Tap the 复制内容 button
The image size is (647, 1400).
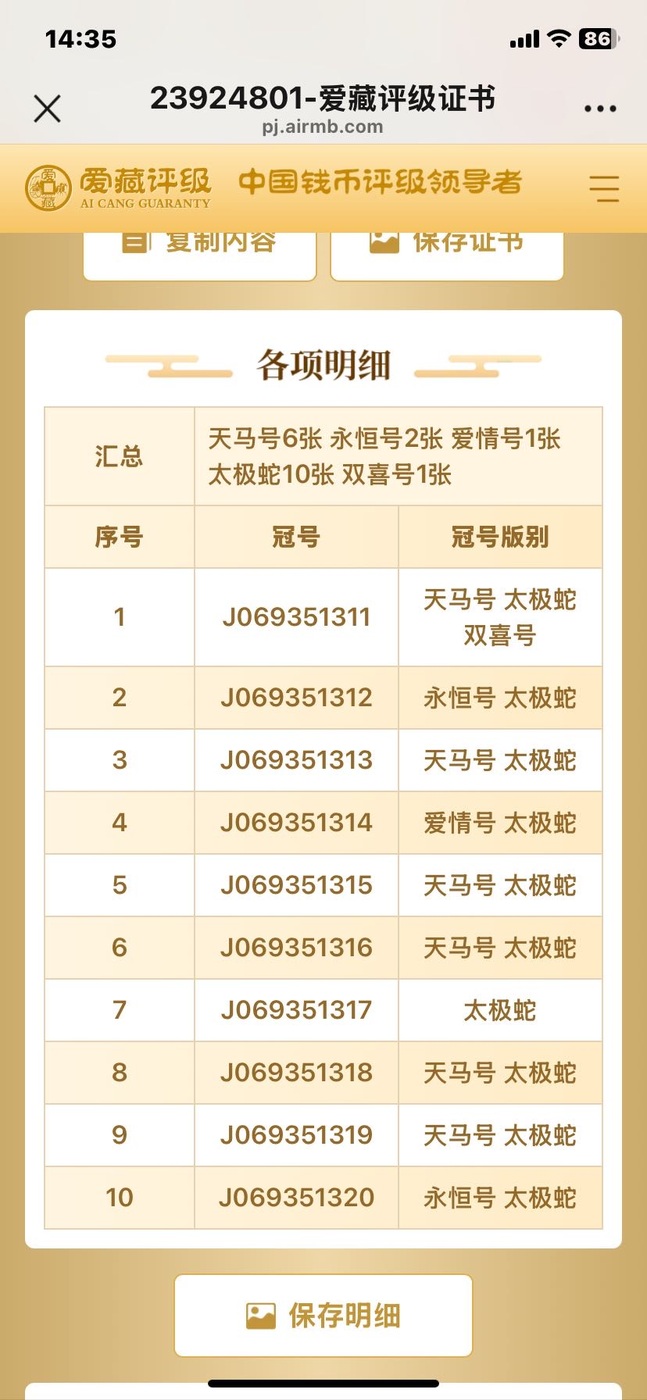pos(200,252)
